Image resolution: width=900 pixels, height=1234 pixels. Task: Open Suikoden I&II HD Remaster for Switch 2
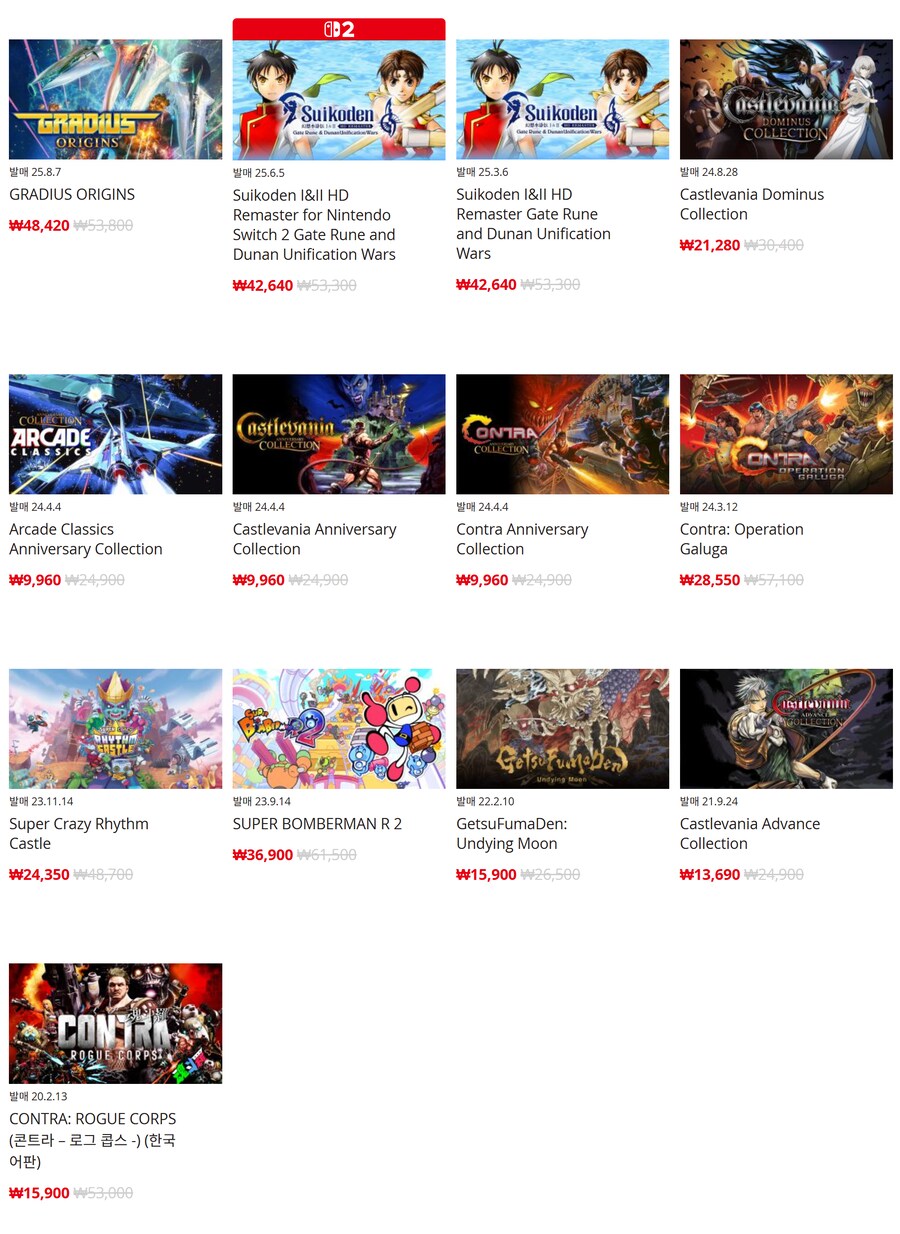point(339,99)
